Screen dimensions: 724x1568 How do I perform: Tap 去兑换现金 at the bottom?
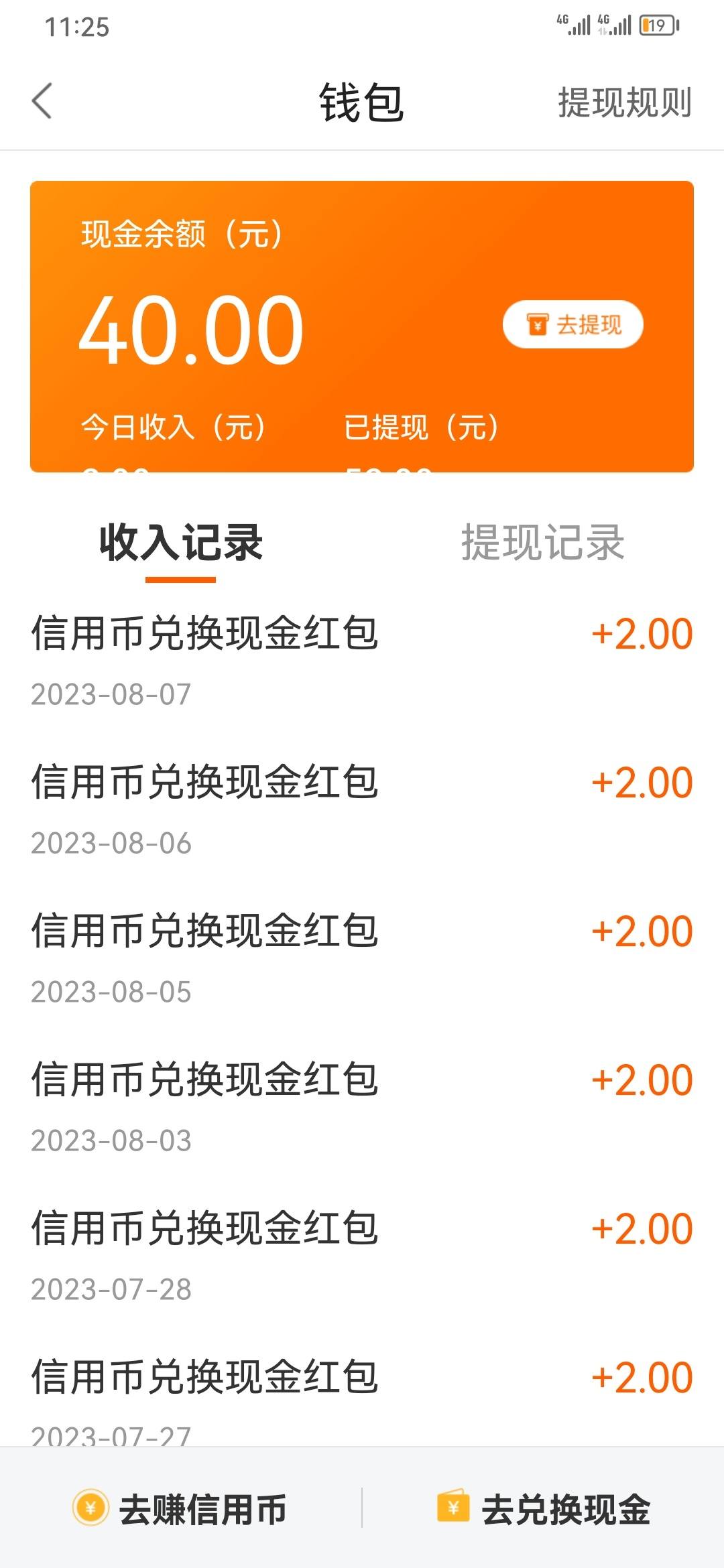pos(544,1509)
